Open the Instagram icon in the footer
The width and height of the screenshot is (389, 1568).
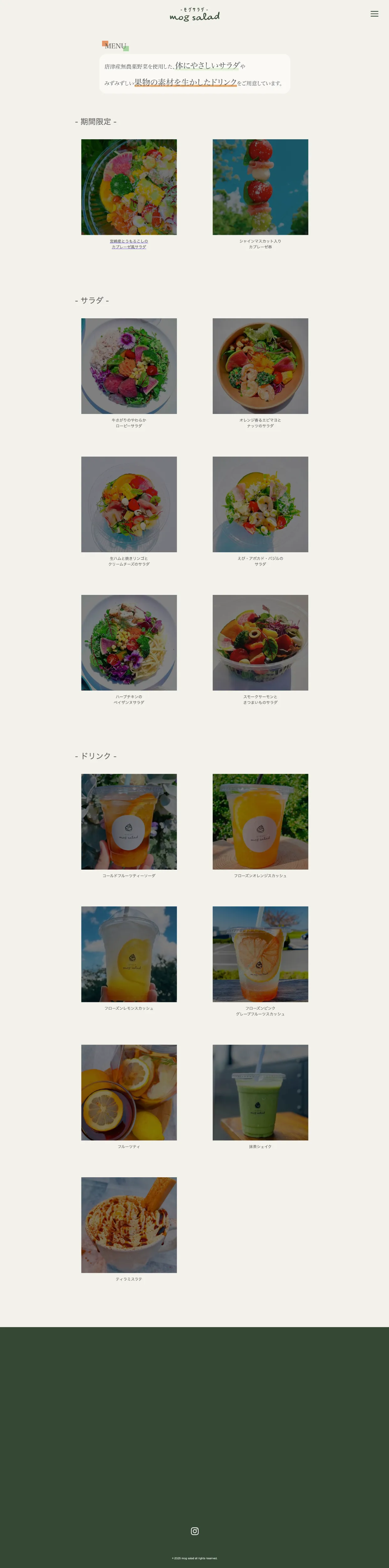(x=194, y=1531)
